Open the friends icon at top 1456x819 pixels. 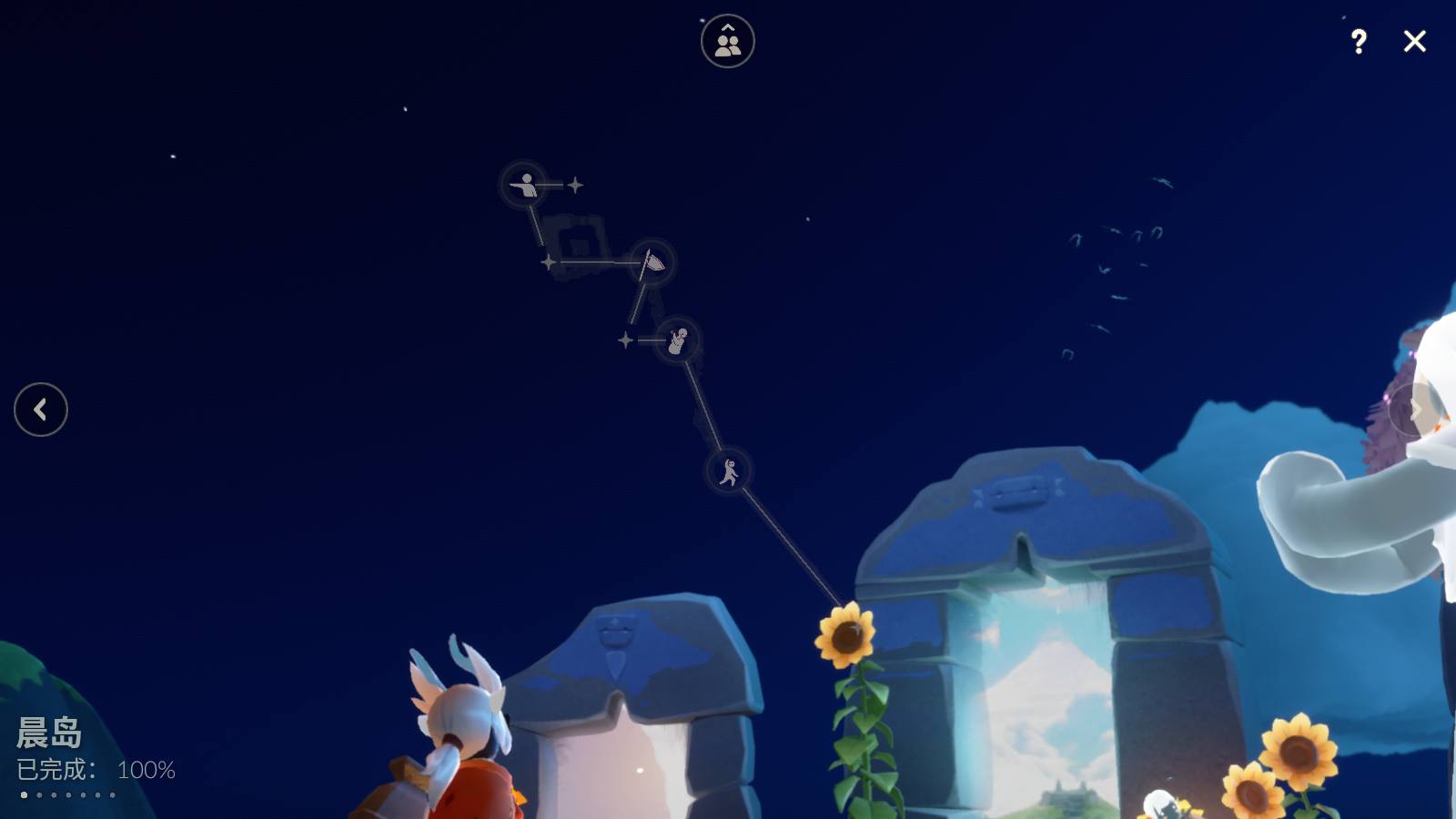click(x=727, y=41)
